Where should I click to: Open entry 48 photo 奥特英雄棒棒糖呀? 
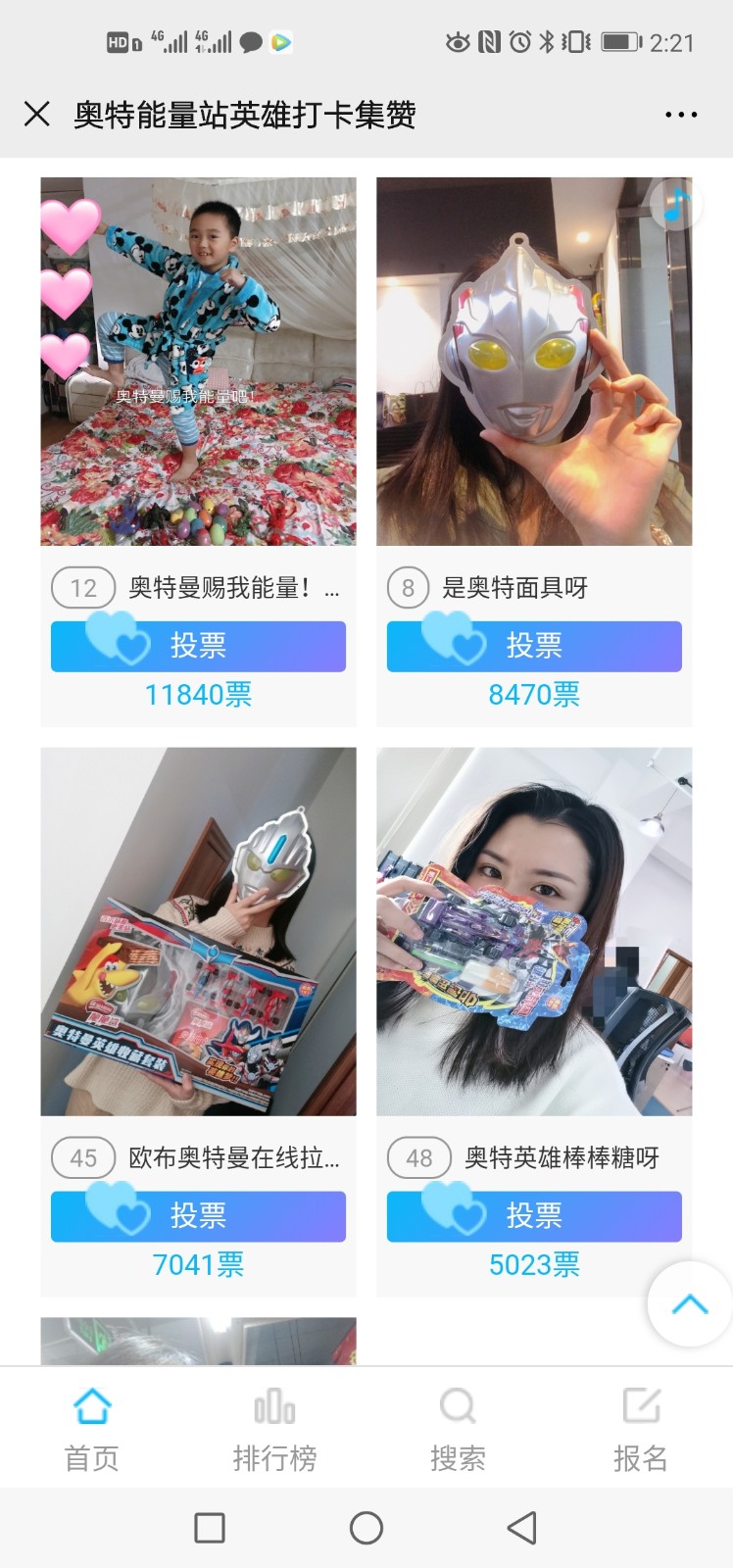(x=534, y=931)
